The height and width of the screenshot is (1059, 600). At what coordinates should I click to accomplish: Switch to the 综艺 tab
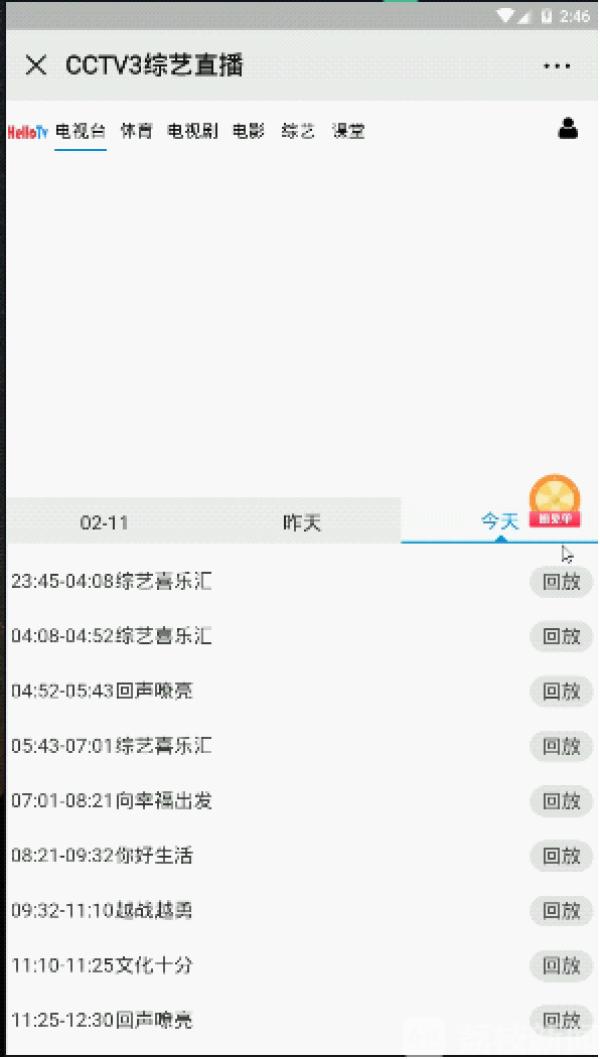pyautogui.click(x=298, y=131)
